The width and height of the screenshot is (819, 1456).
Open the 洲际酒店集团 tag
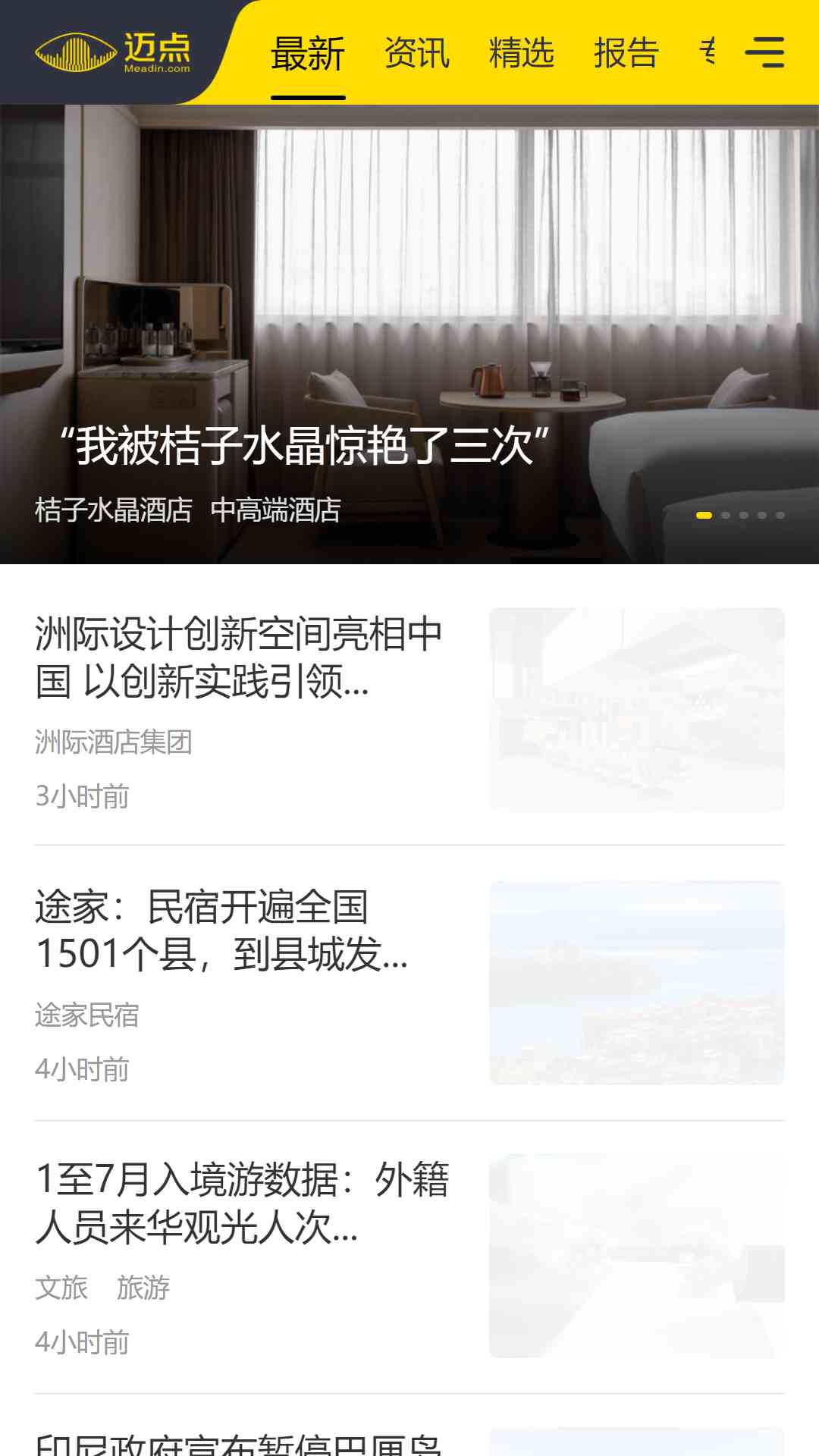[x=114, y=742]
